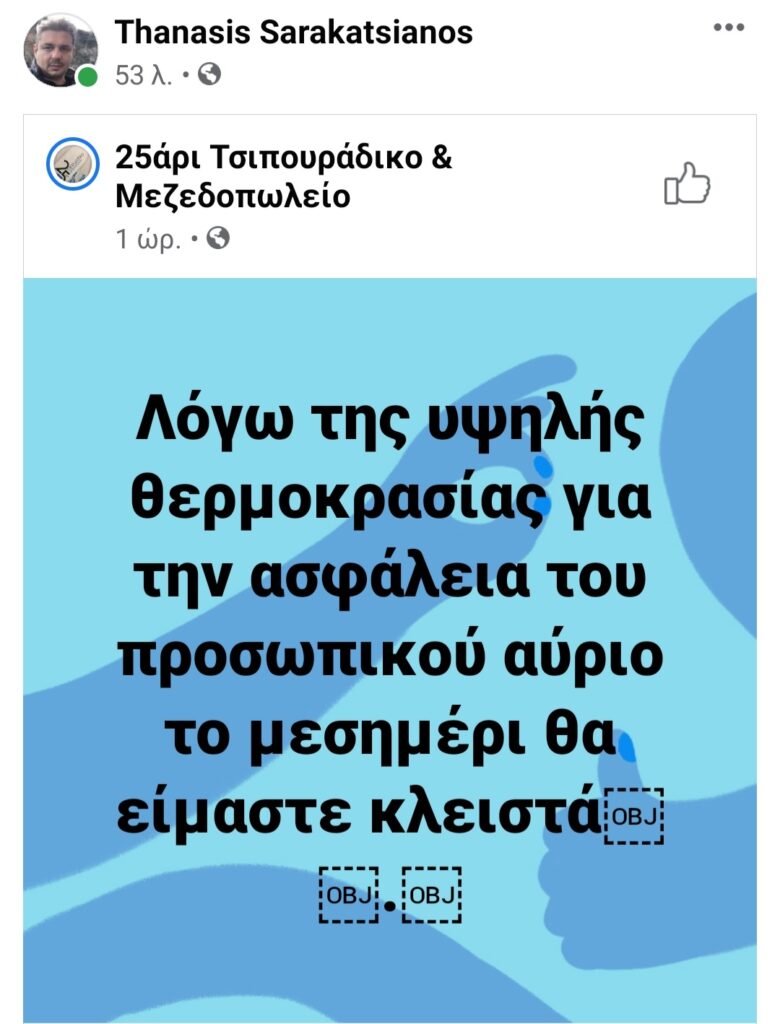Open the shared blue announcement post
Image resolution: width=780 pixels, height=1024 pixels.
(390, 648)
